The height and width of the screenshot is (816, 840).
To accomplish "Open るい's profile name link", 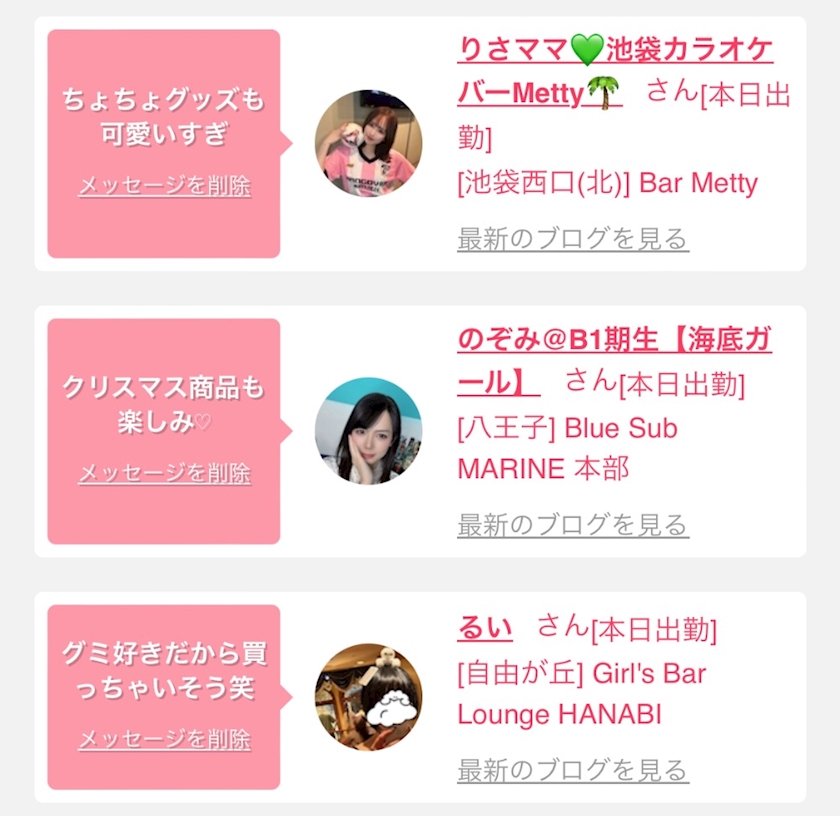I will coord(485,628).
